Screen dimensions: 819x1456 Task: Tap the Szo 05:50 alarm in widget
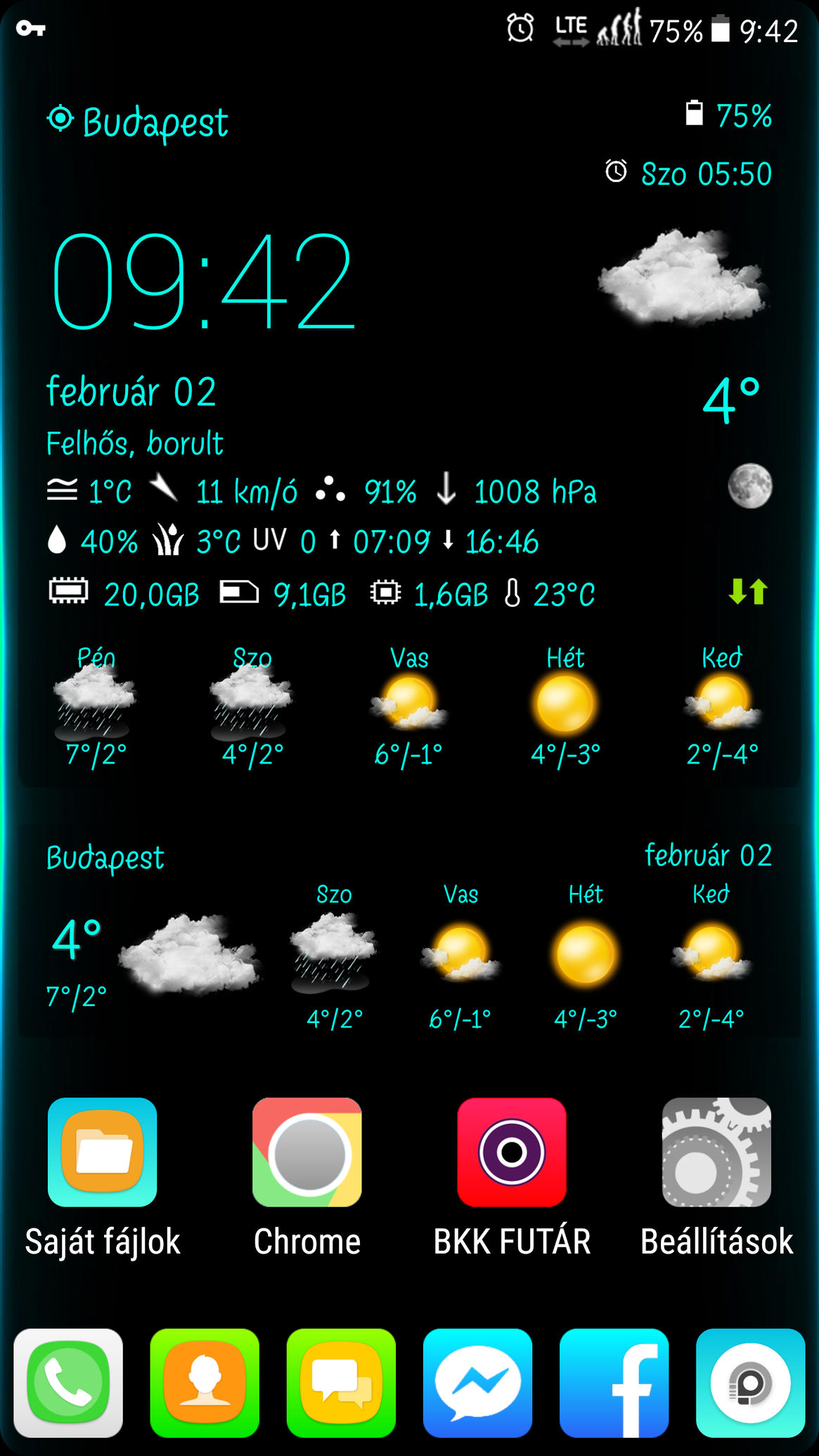point(688,174)
